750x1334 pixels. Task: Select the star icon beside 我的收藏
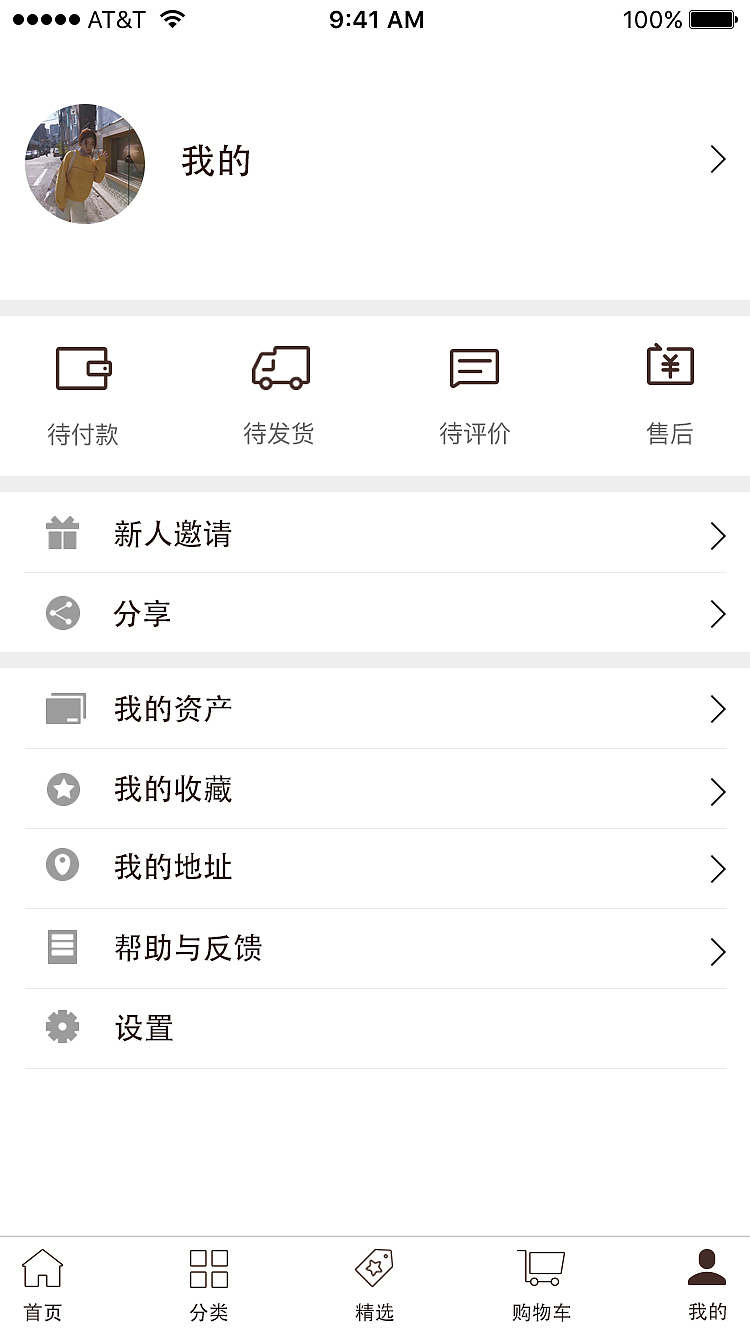(63, 790)
